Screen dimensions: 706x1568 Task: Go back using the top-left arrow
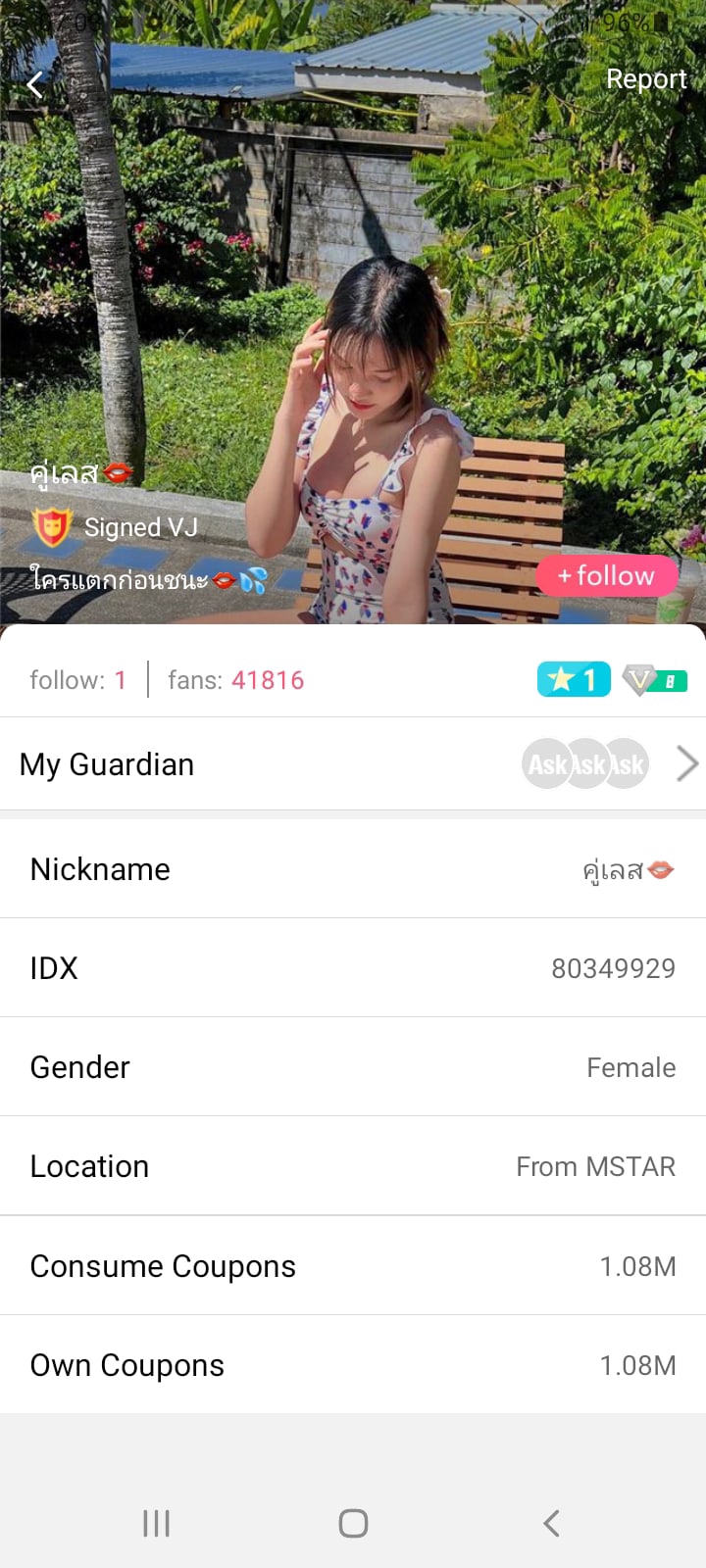point(35,84)
